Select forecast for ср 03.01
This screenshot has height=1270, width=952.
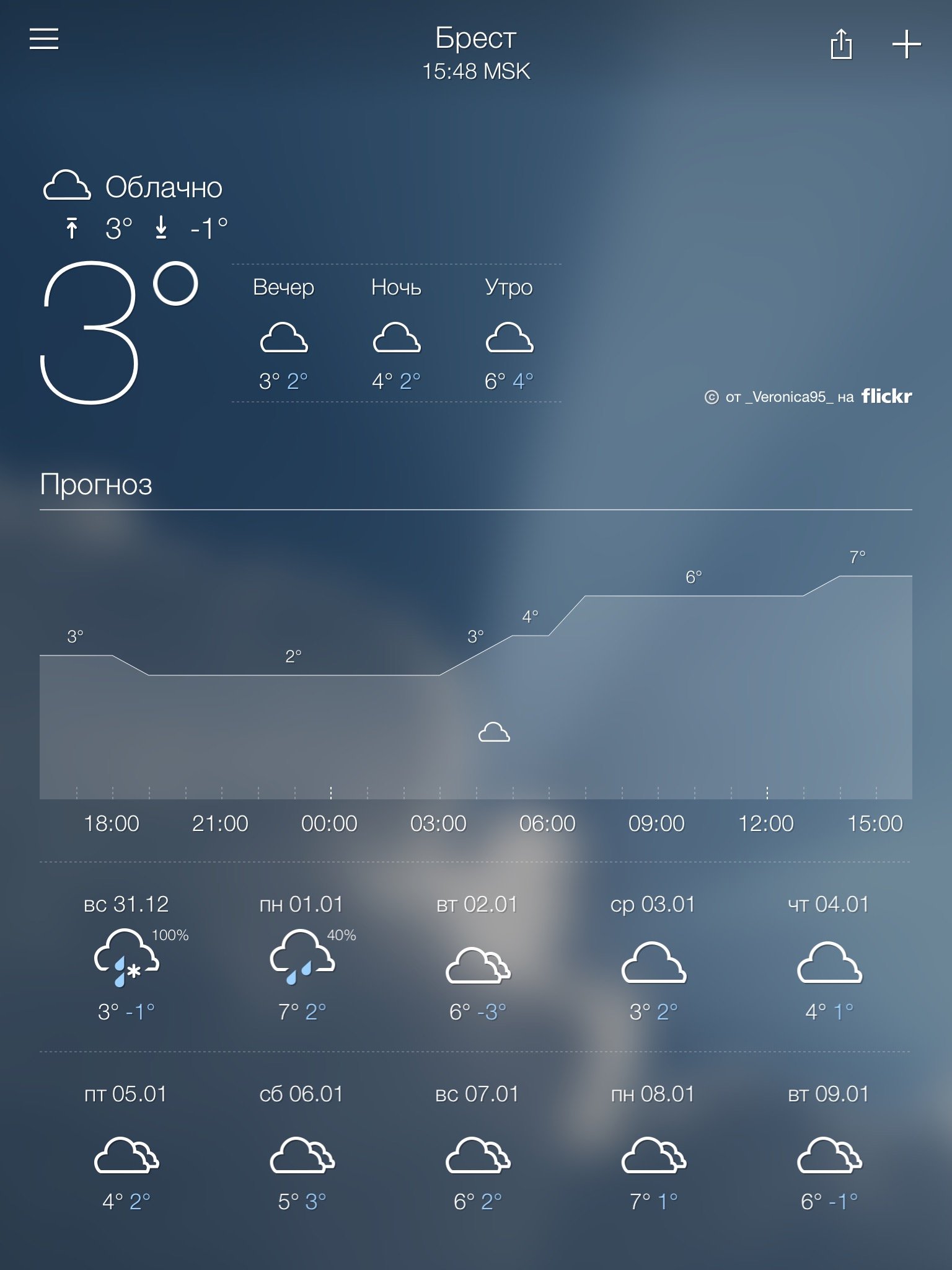[x=653, y=958]
